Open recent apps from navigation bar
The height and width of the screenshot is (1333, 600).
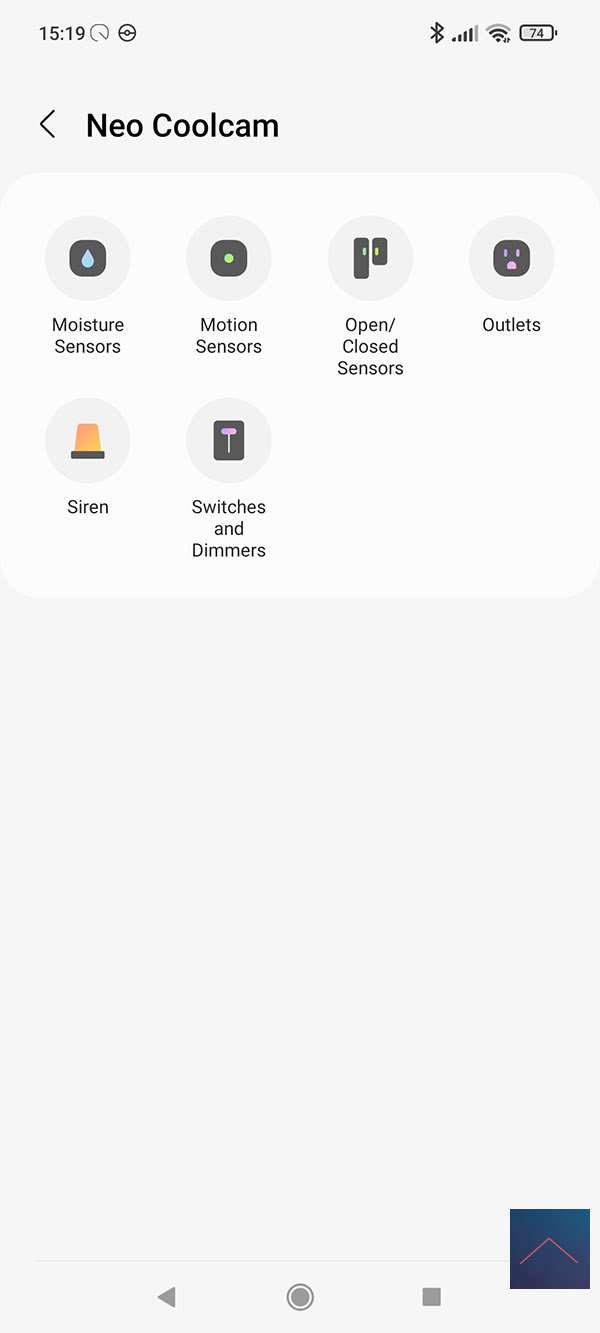432,1297
